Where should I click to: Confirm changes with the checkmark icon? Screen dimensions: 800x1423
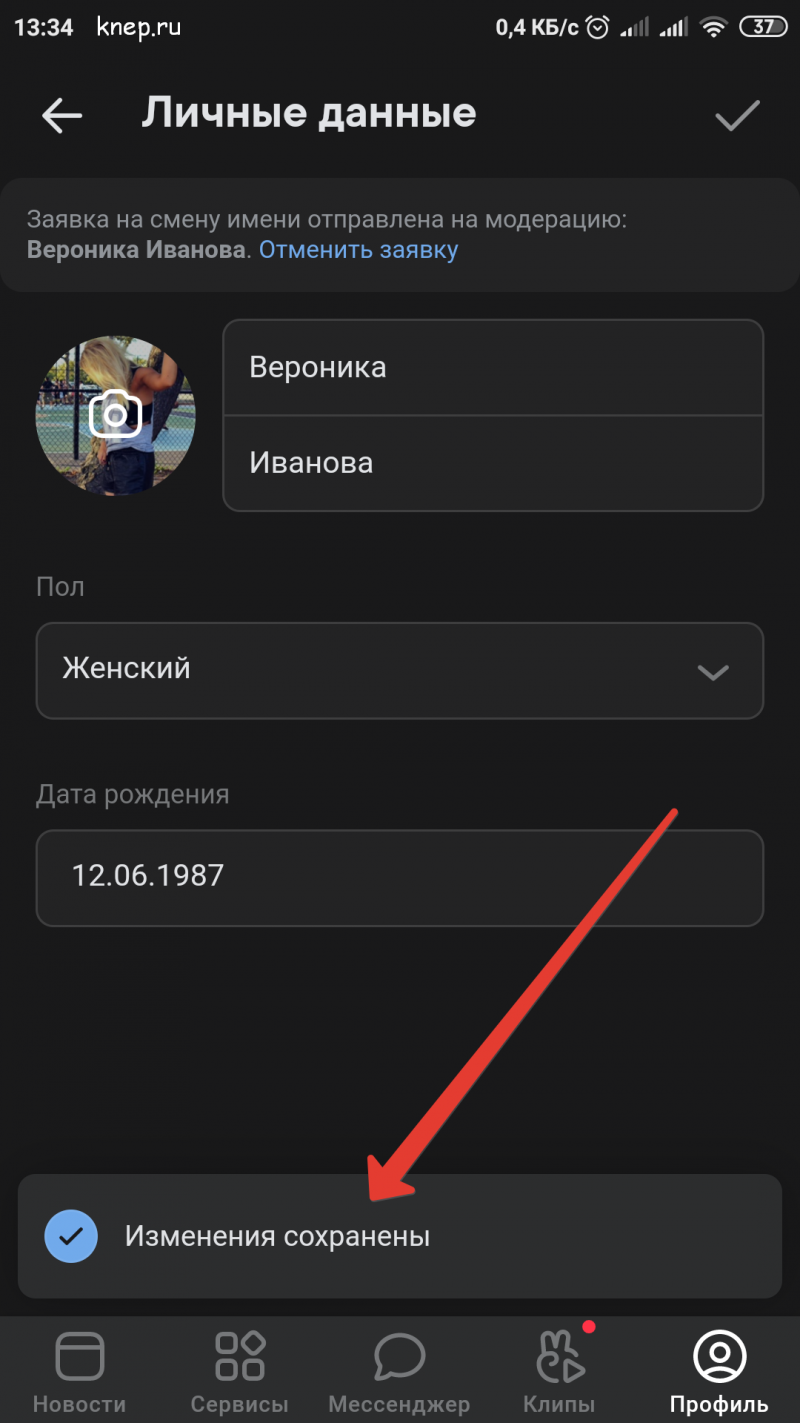737,116
